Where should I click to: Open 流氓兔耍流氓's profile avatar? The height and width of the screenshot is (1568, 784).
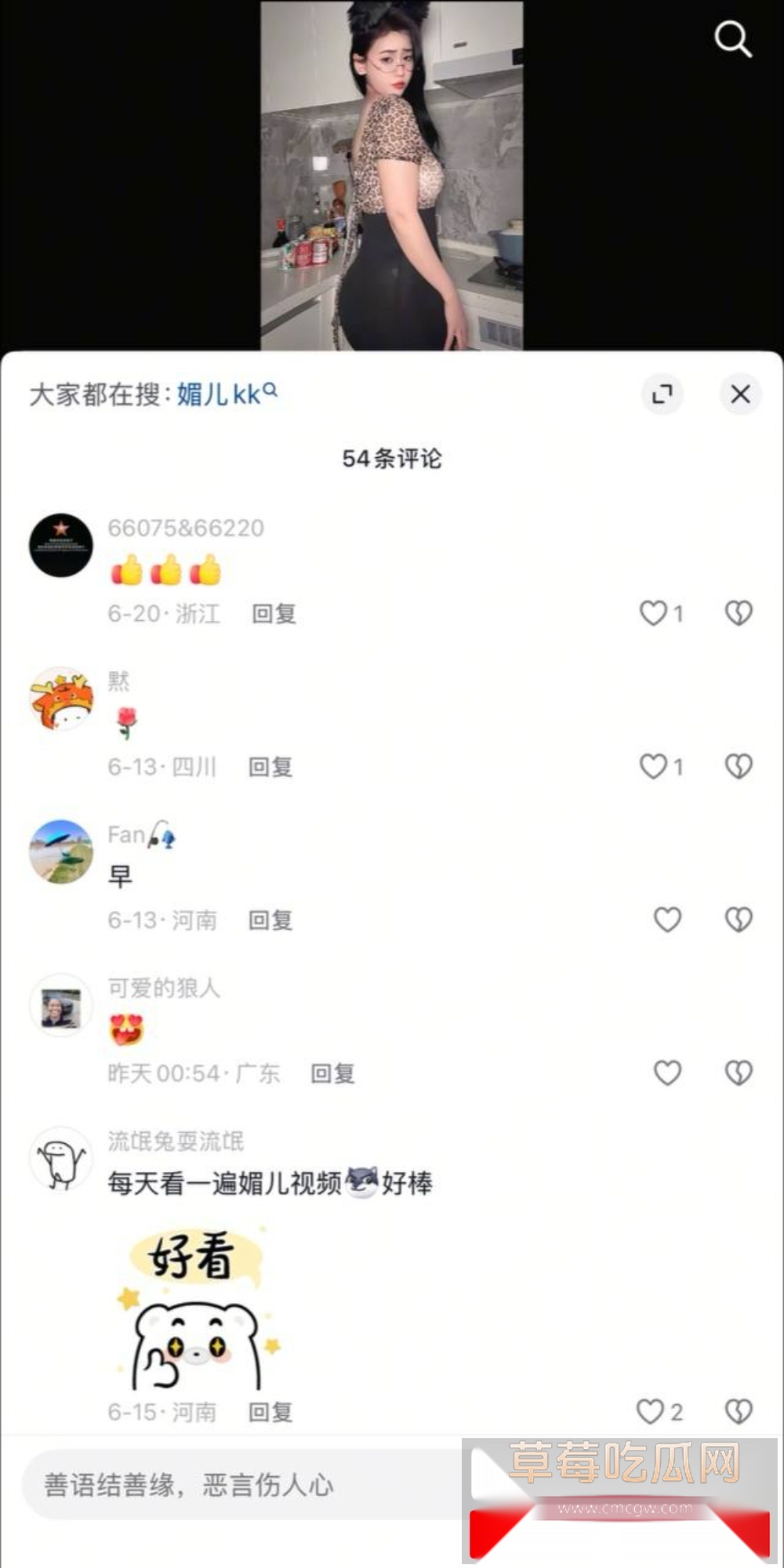pos(60,1159)
